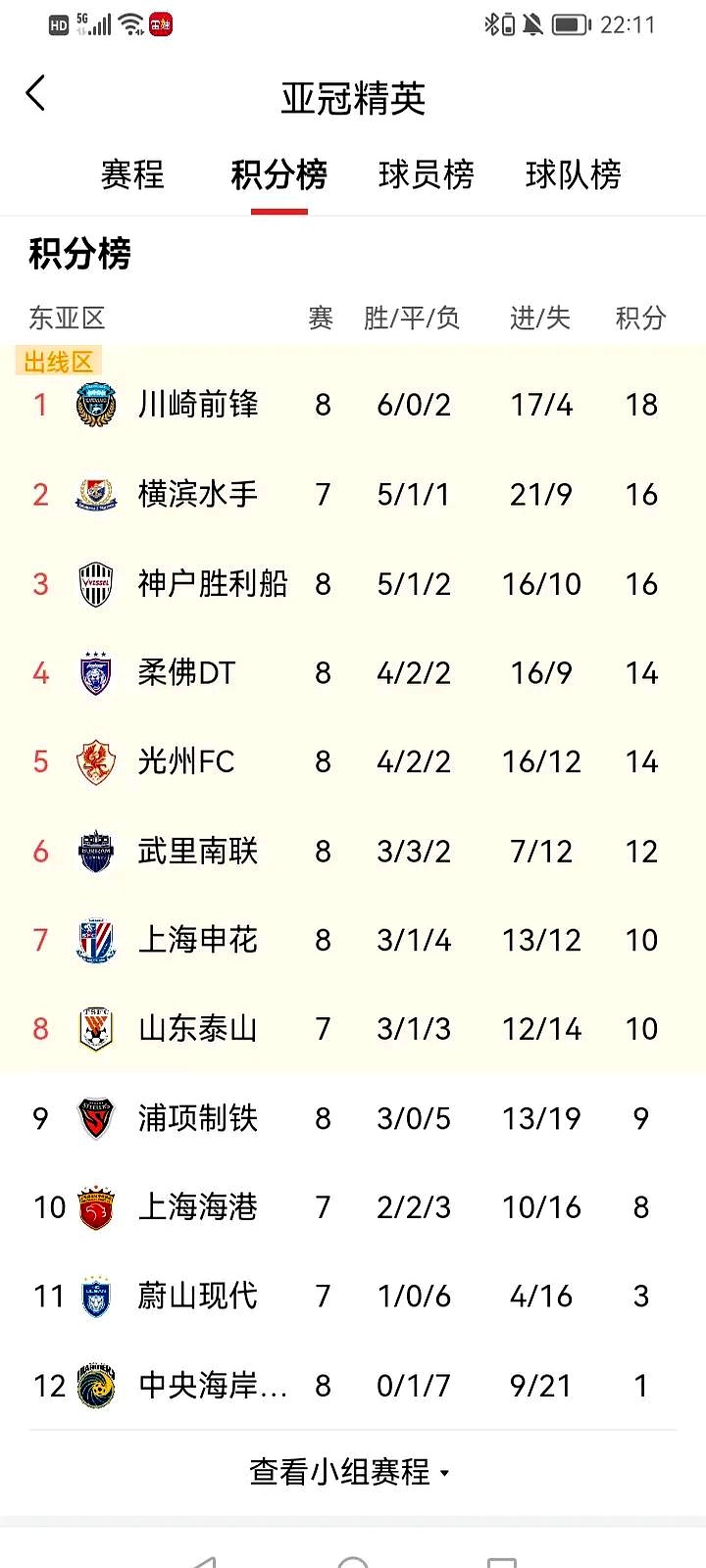Screen dimensions: 706x1568
Task: Expand 查看小组赛程 to view group schedule
Action: (x=348, y=1471)
